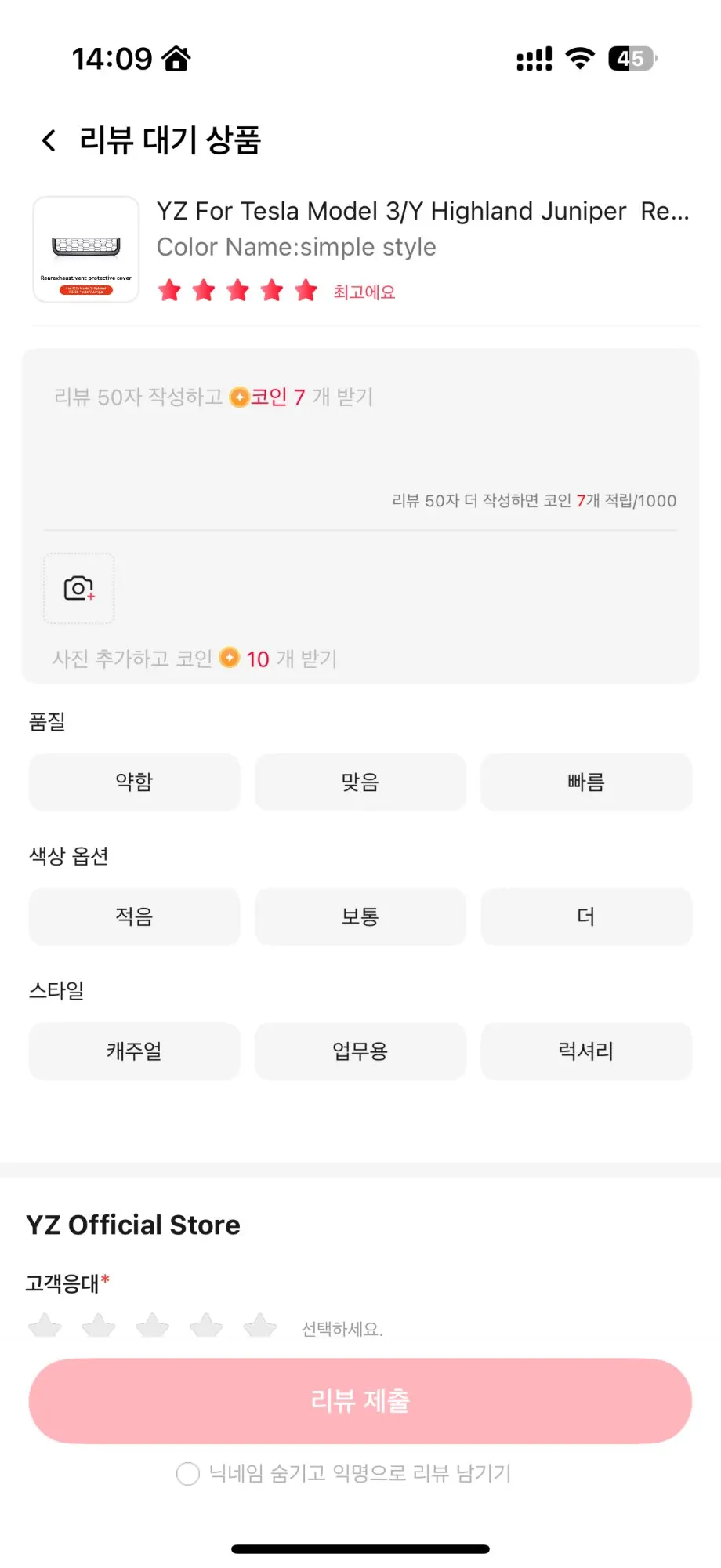Pick 럭셔리 as the 스타일
This screenshot has width=721, height=1568.
pos(586,1051)
